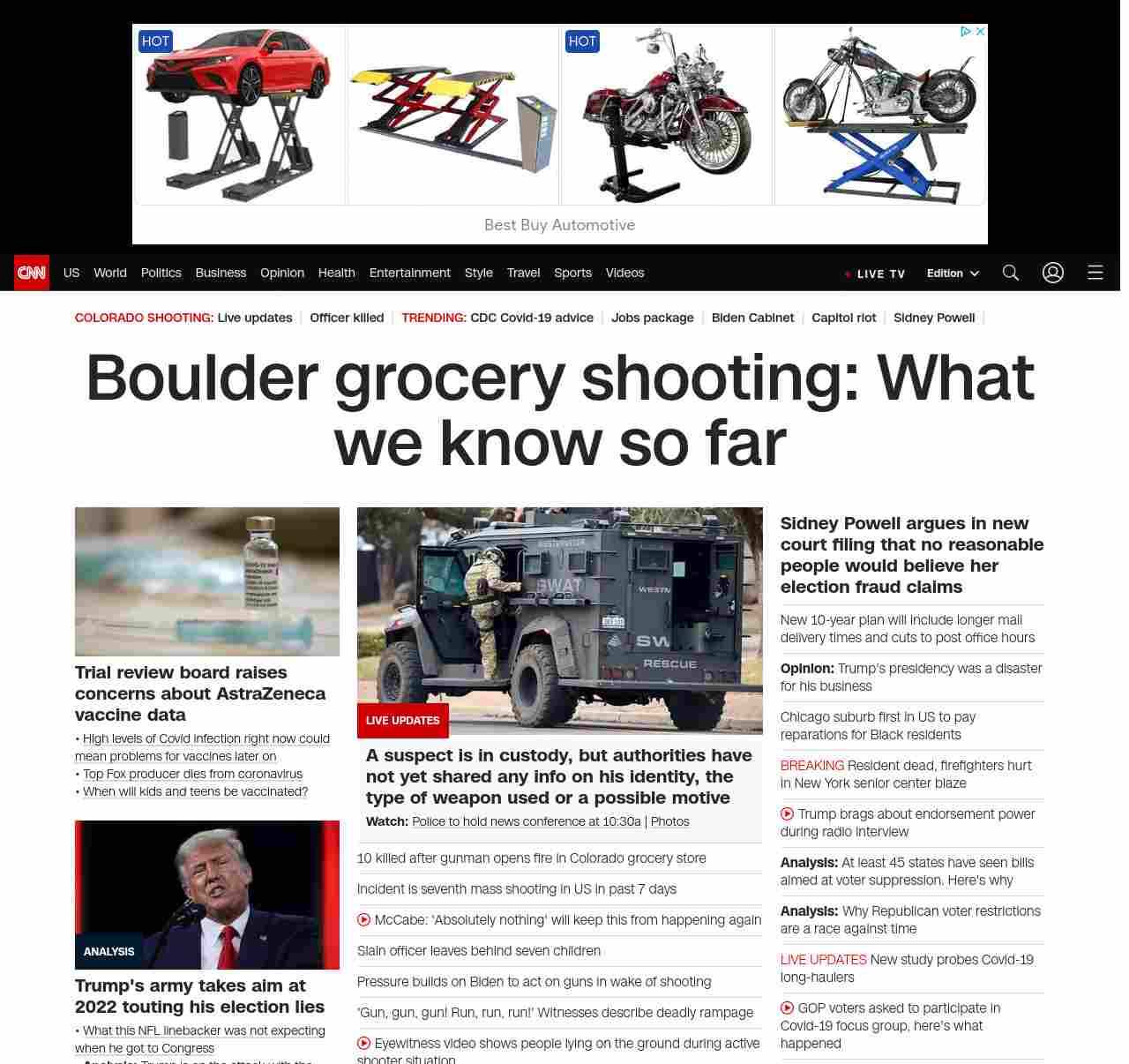Screen dimensions: 1129x1064
Task: Watch Live TV
Action: click(875, 273)
